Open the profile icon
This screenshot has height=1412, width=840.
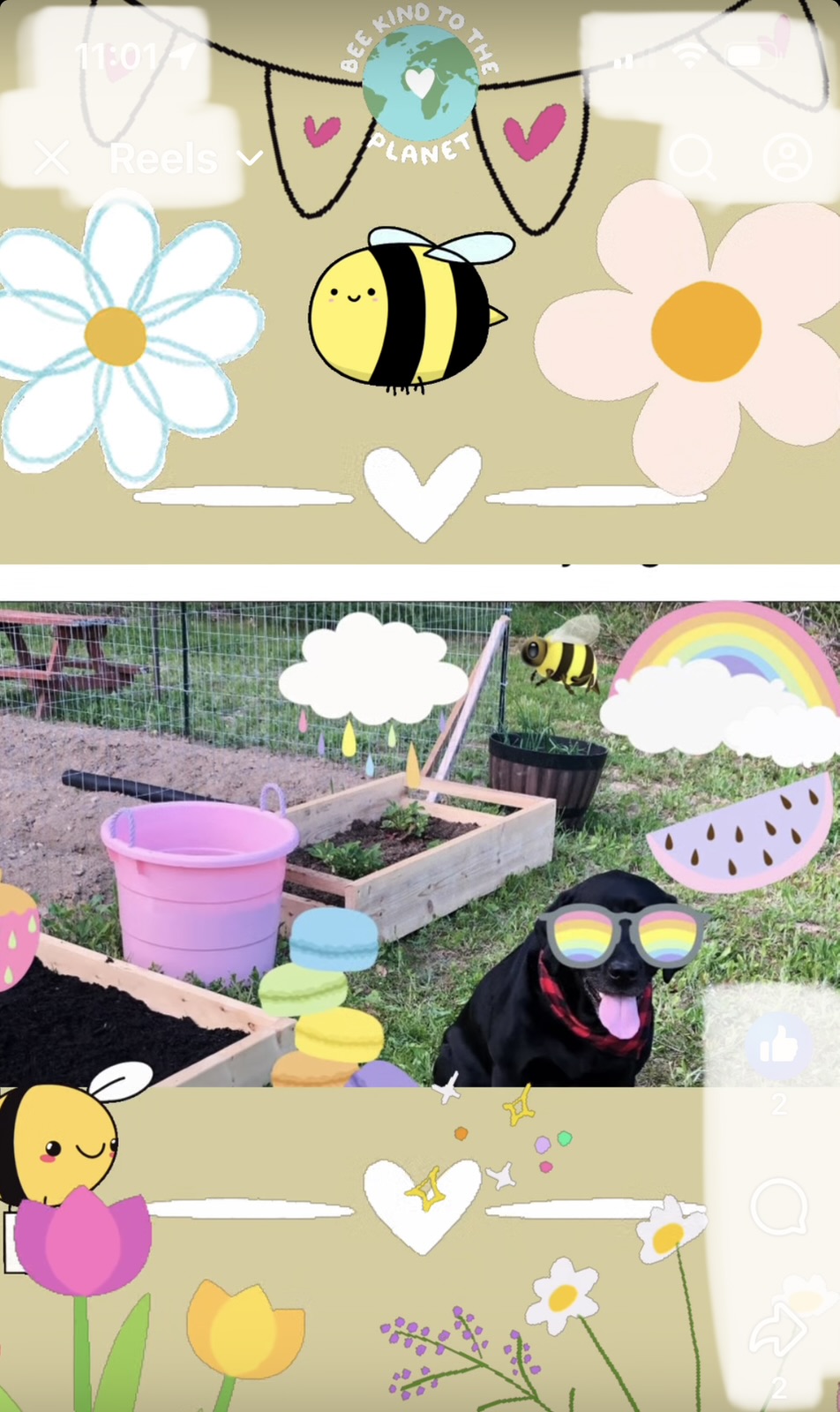(x=787, y=158)
